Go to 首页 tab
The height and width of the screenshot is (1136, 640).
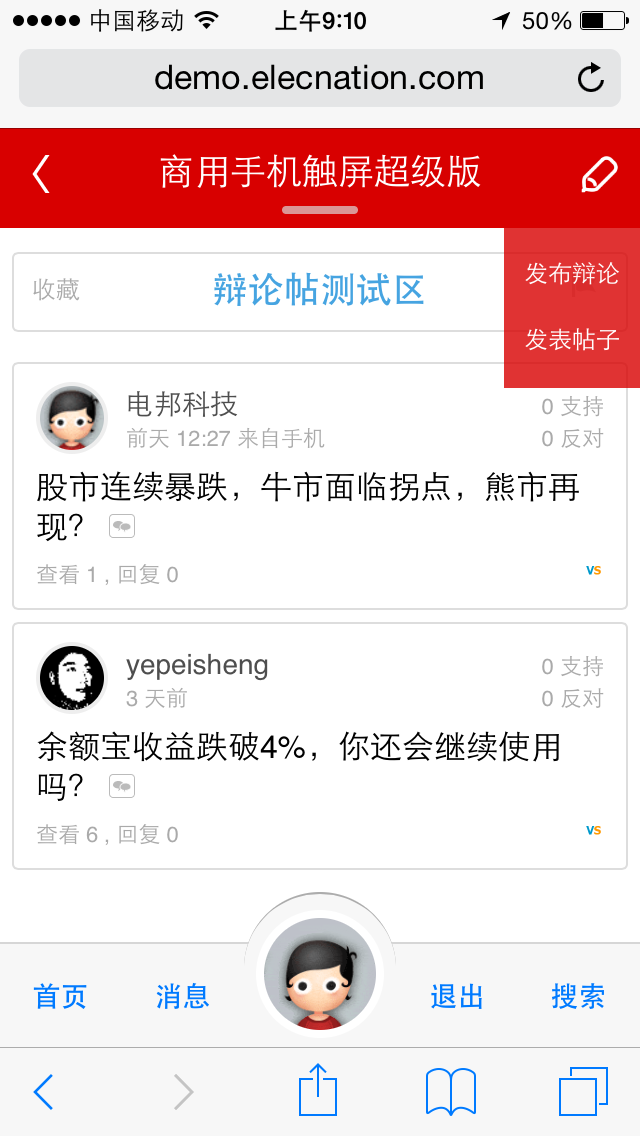tap(61, 996)
